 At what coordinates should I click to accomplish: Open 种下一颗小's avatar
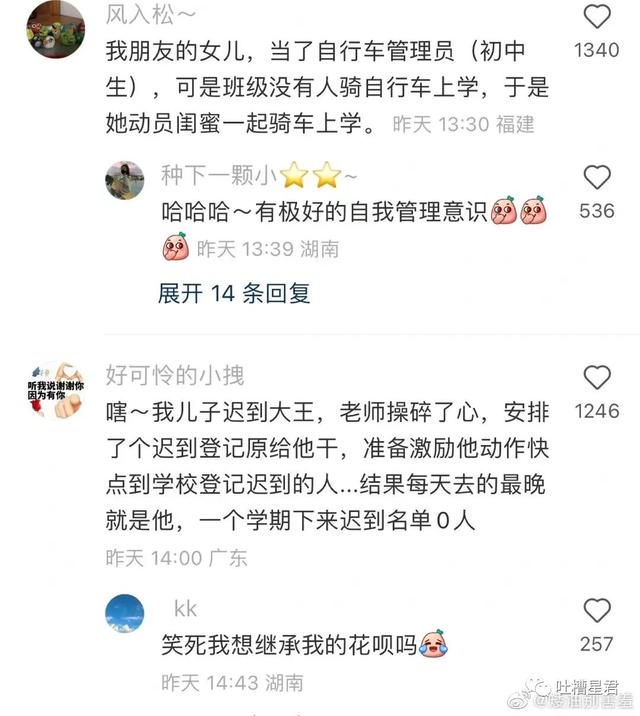coord(125,179)
